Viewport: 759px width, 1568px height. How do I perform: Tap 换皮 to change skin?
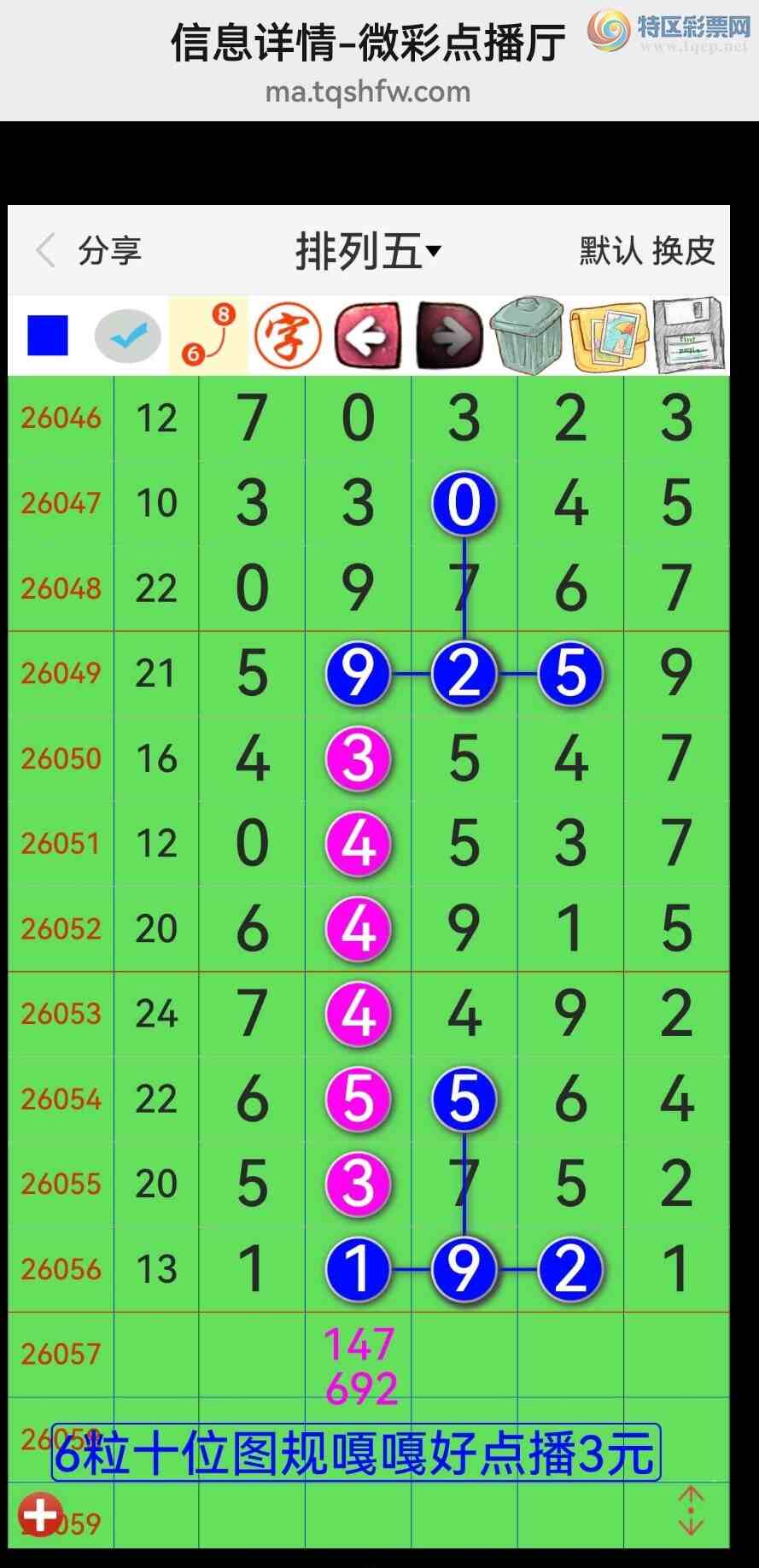683,251
